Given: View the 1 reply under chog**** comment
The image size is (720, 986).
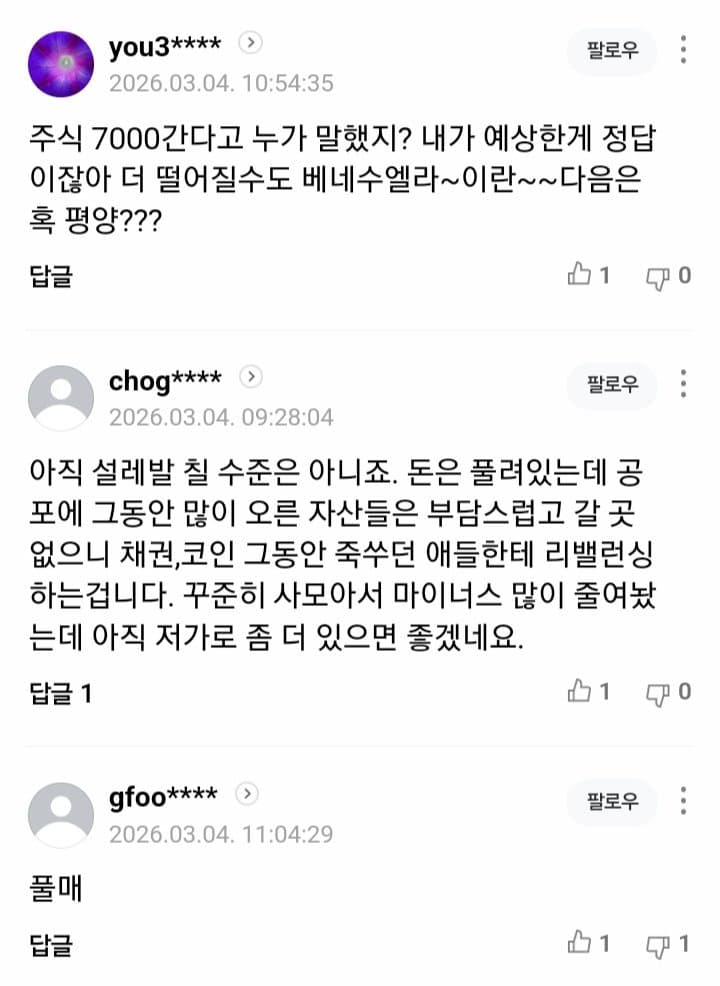Looking at the screenshot, I should pos(60,692).
